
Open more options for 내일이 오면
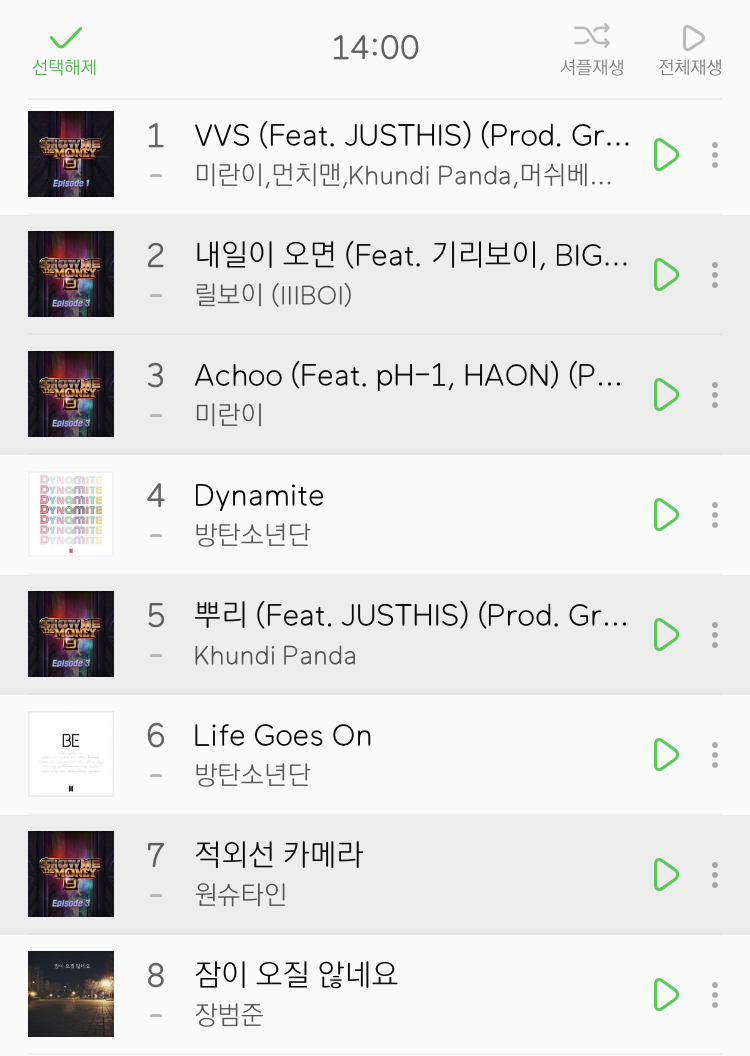[x=715, y=274]
